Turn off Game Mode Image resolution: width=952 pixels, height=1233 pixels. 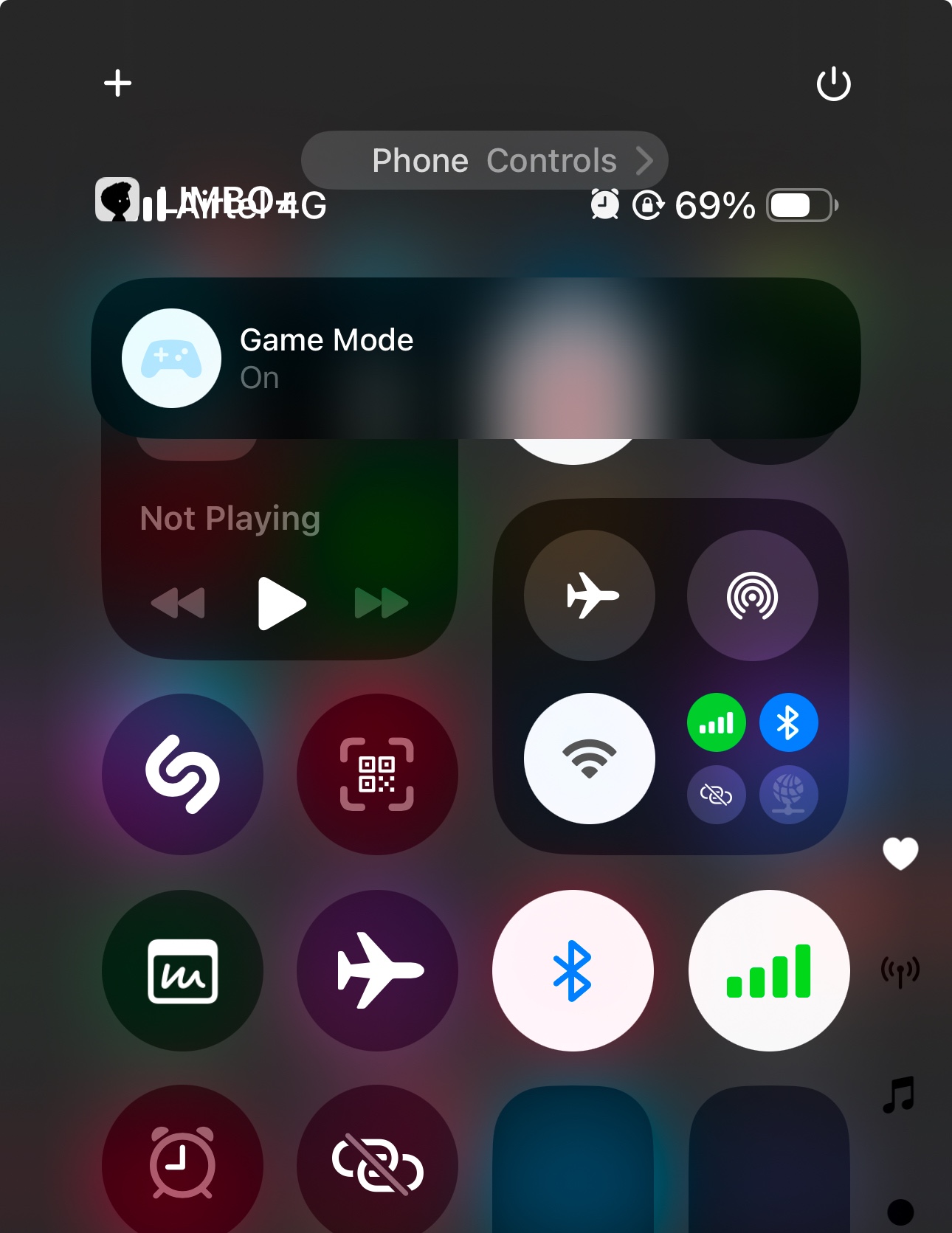coord(171,359)
